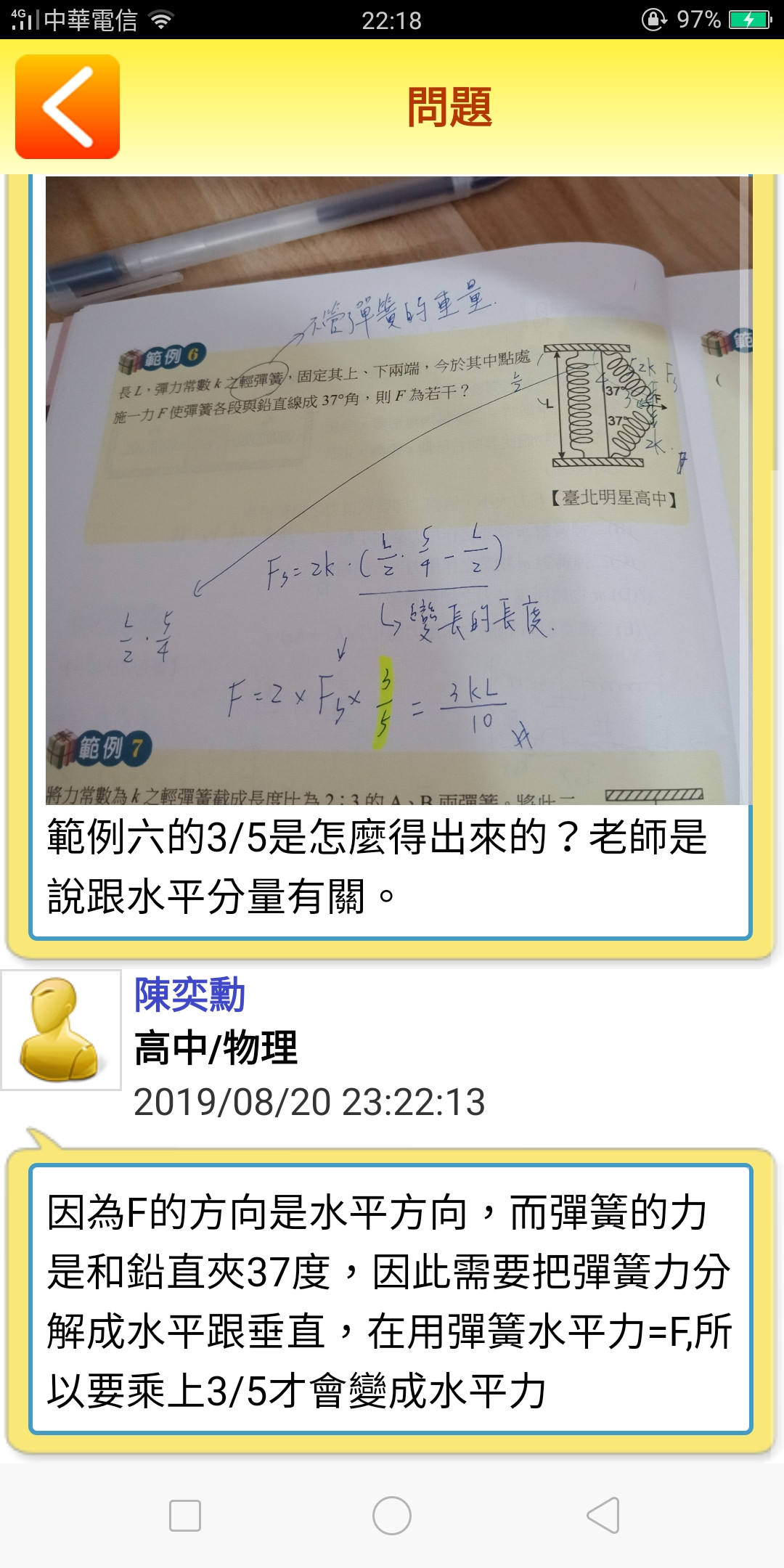Viewport: 784px width, 1568px height.
Task: Open the profile via the 陳奕勳 name link
Action: click(189, 995)
